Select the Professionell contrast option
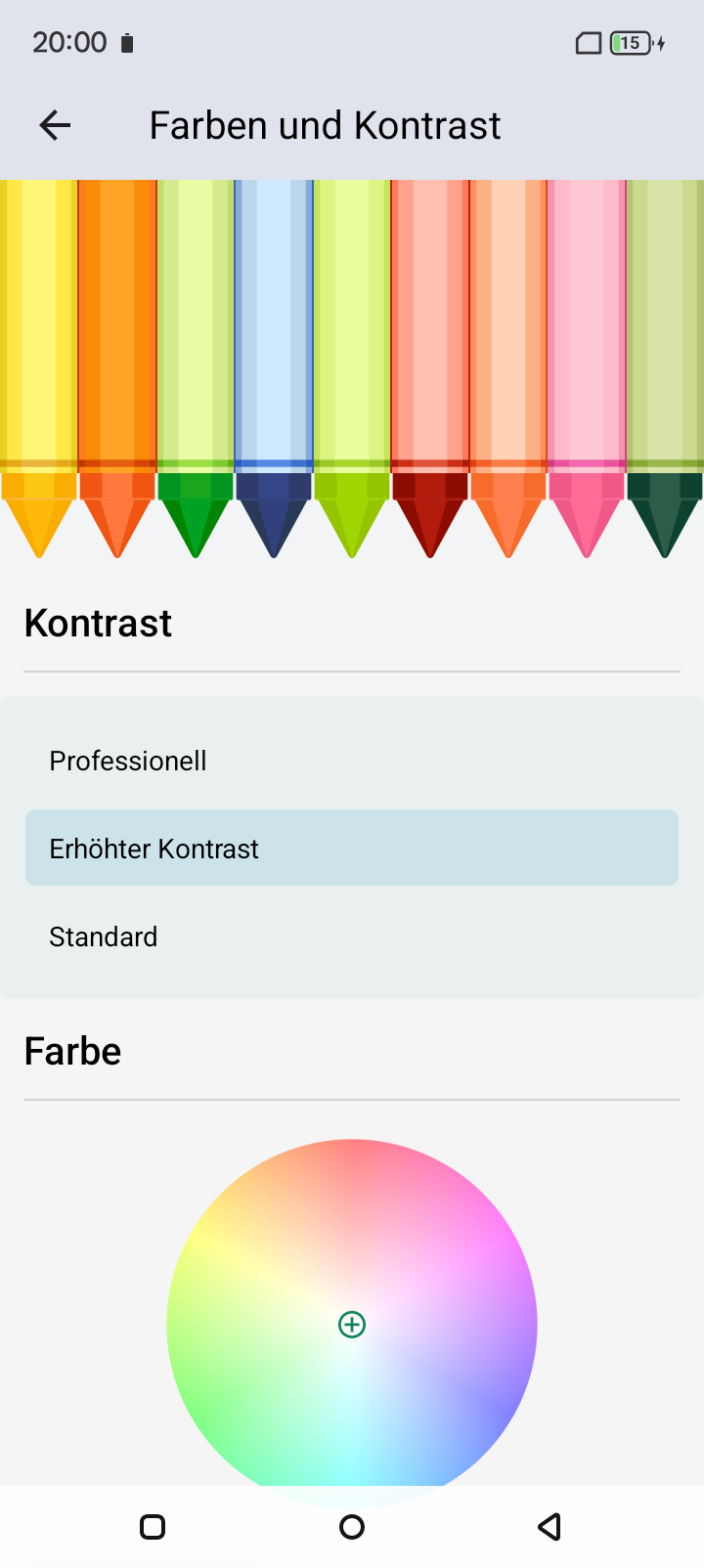The width and height of the screenshot is (704, 1568). point(352,761)
